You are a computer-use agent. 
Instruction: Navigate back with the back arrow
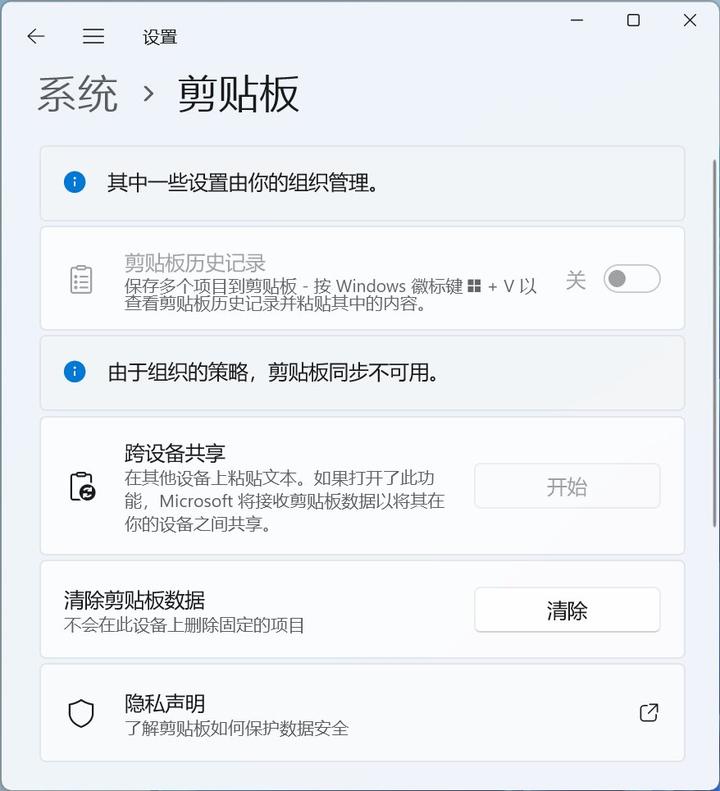pyautogui.click(x=36, y=36)
